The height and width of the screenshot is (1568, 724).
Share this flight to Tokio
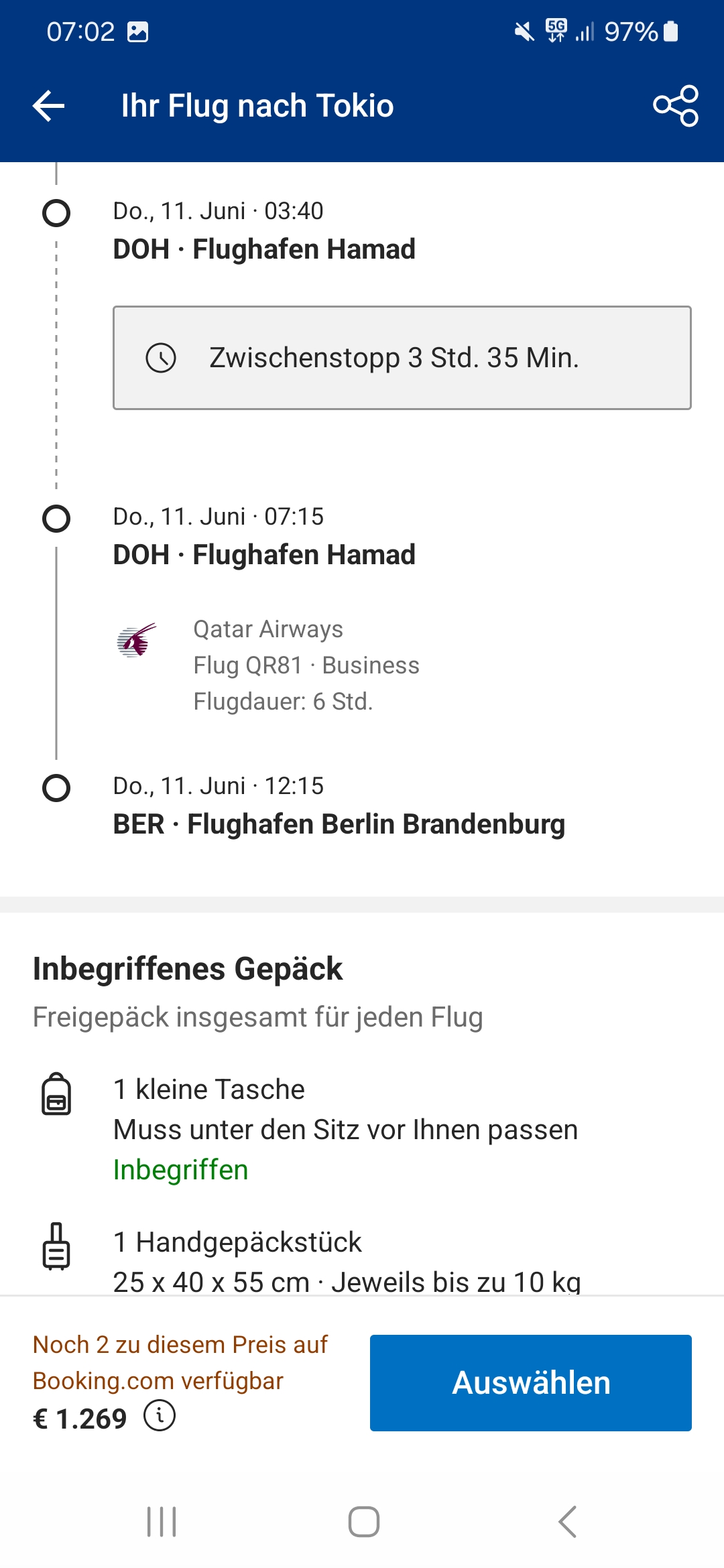coord(676,106)
